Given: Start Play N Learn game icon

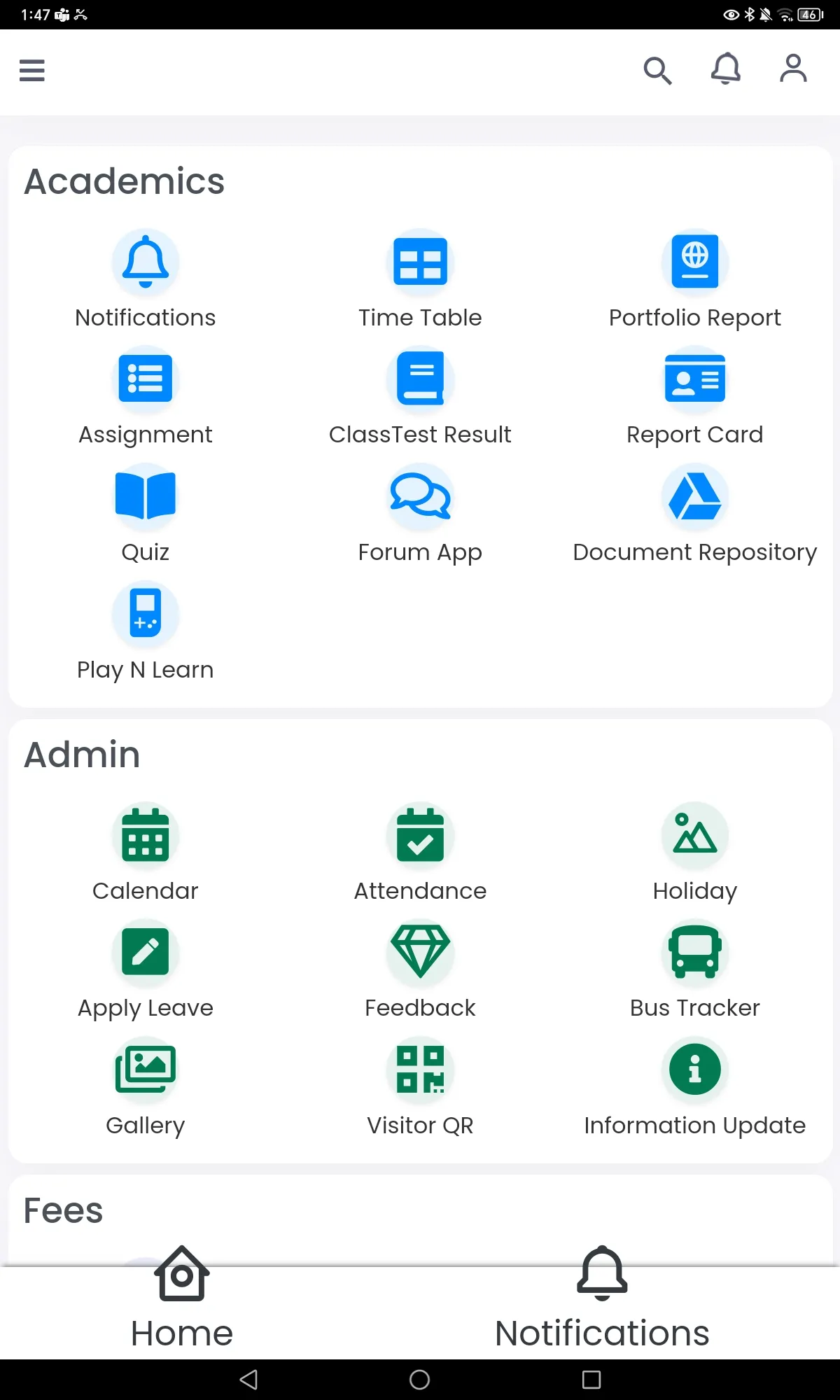Looking at the screenshot, I should 146,614.
